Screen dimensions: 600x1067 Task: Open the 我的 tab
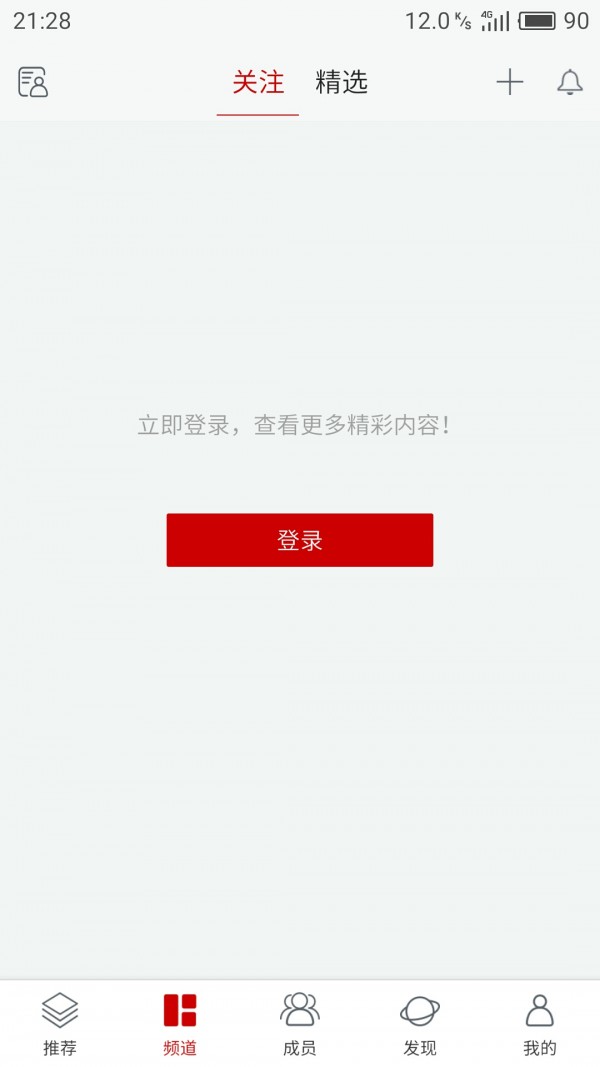540,1024
